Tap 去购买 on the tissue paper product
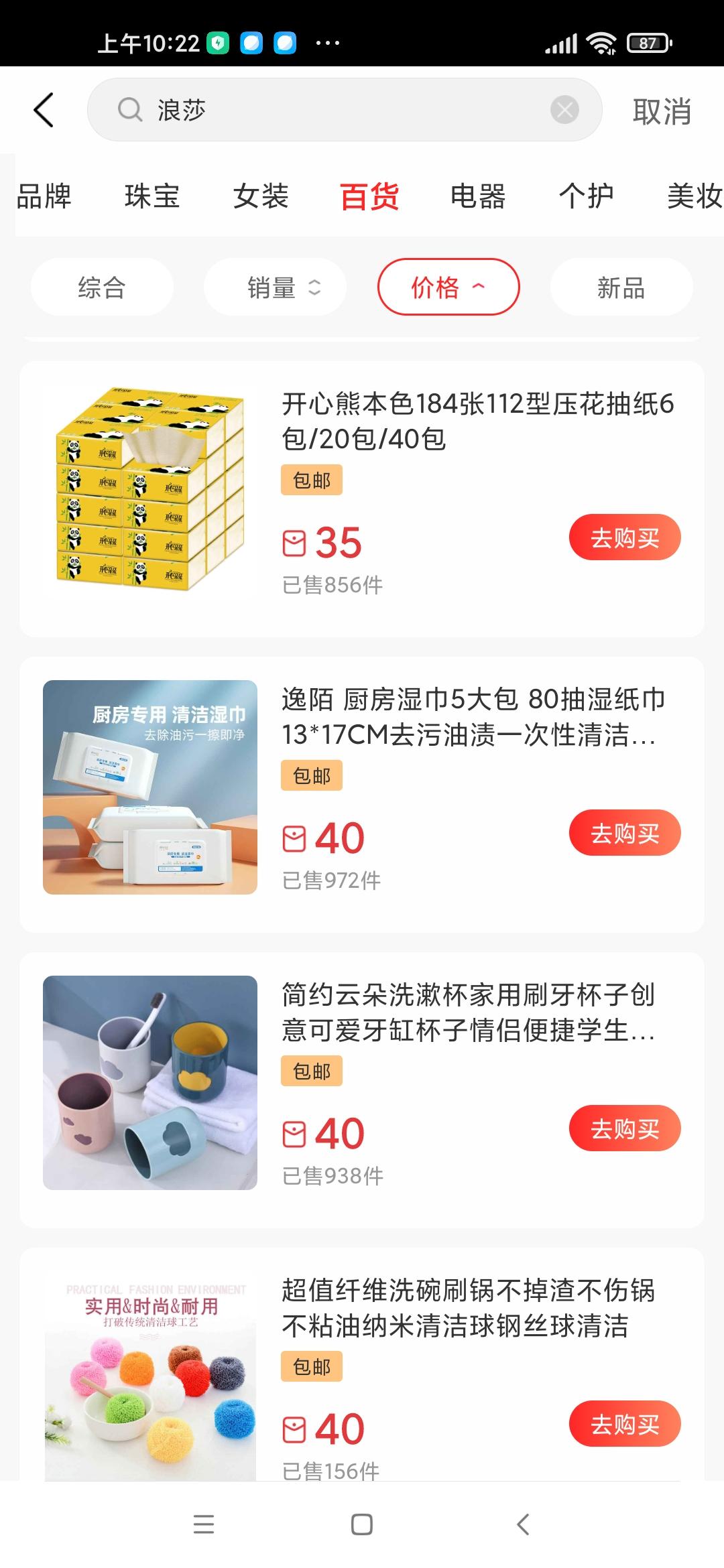 click(624, 537)
